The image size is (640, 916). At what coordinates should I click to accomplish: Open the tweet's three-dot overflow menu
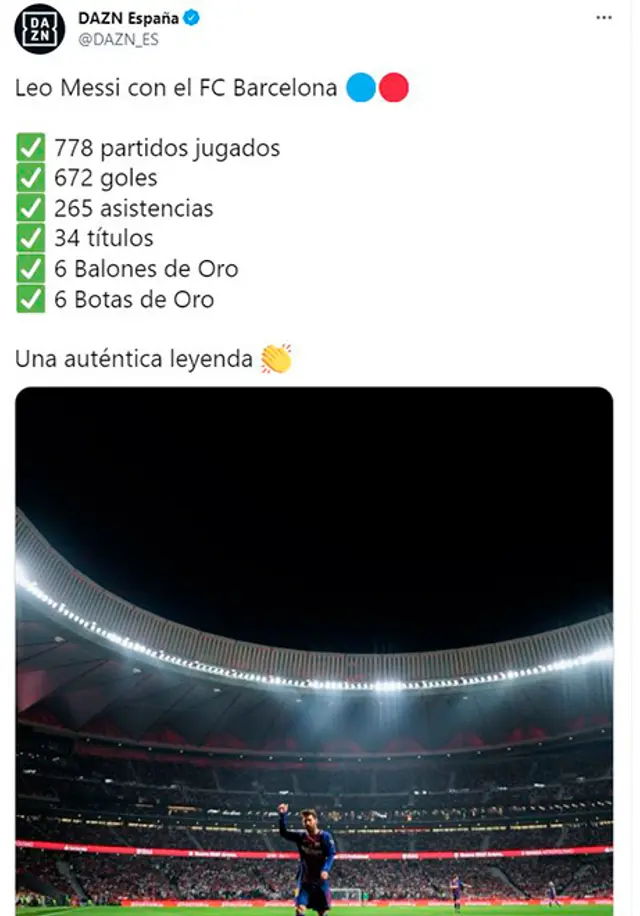[604, 18]
